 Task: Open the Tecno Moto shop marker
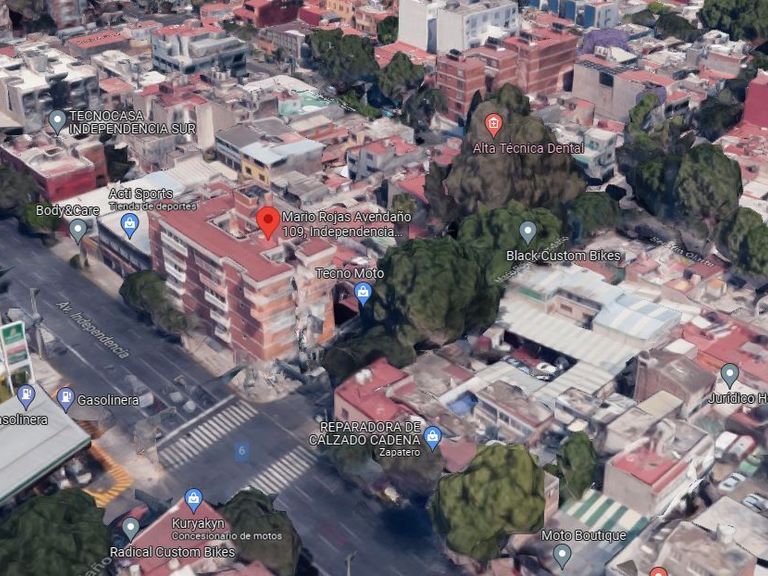(363, 292)
